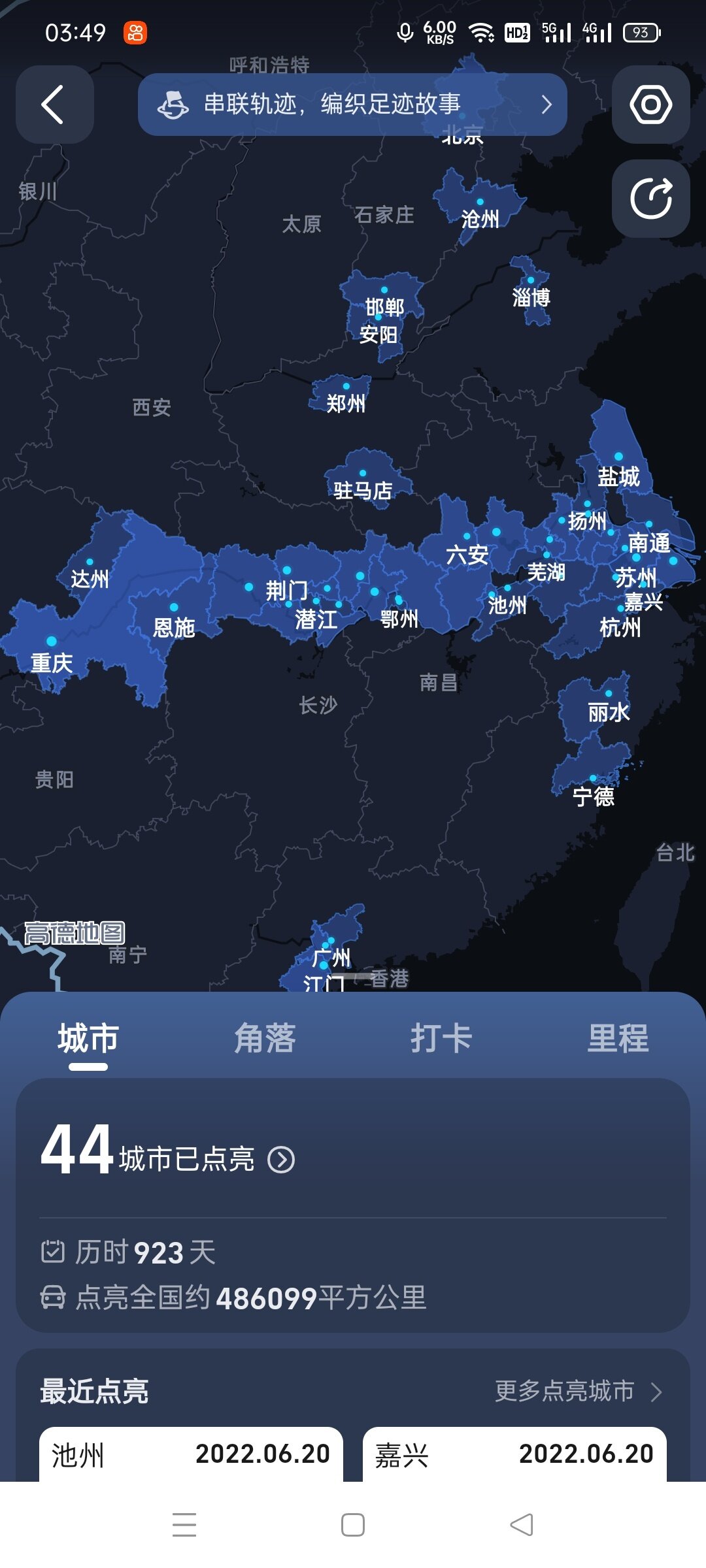Image resolution: width=706 pixels, height=1568 pixels.
Task: Switch to the 里程 tab
Action: click(x=618, y=1038)
